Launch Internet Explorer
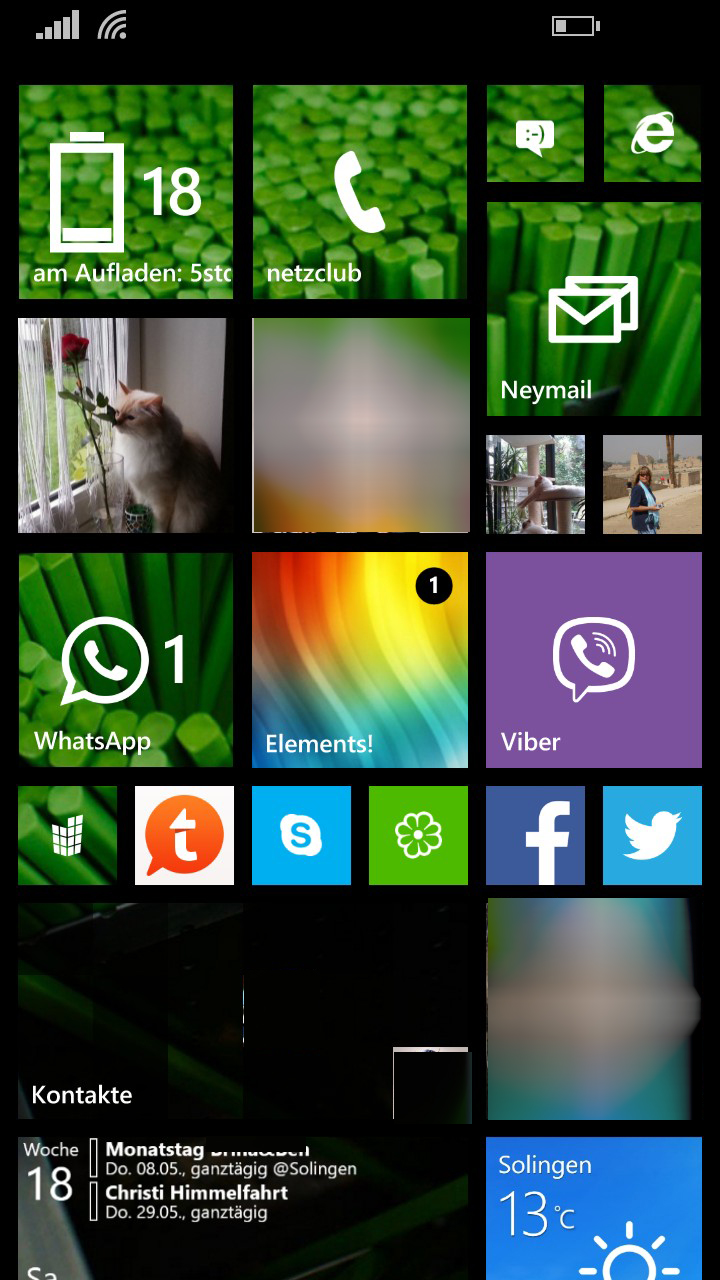720x1280 pixels. coord(652,134)
